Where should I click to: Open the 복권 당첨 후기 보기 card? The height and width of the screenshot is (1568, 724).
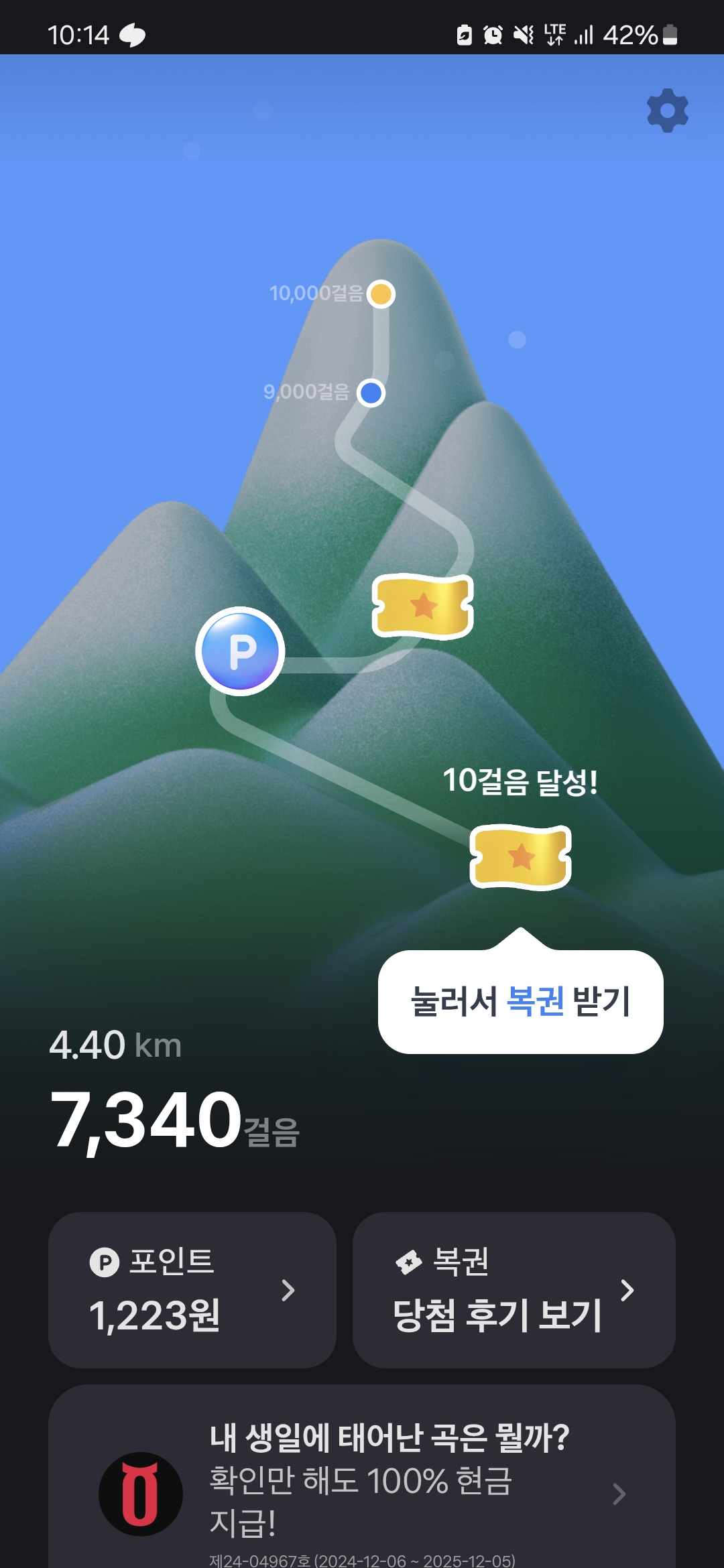point(514,1290)
